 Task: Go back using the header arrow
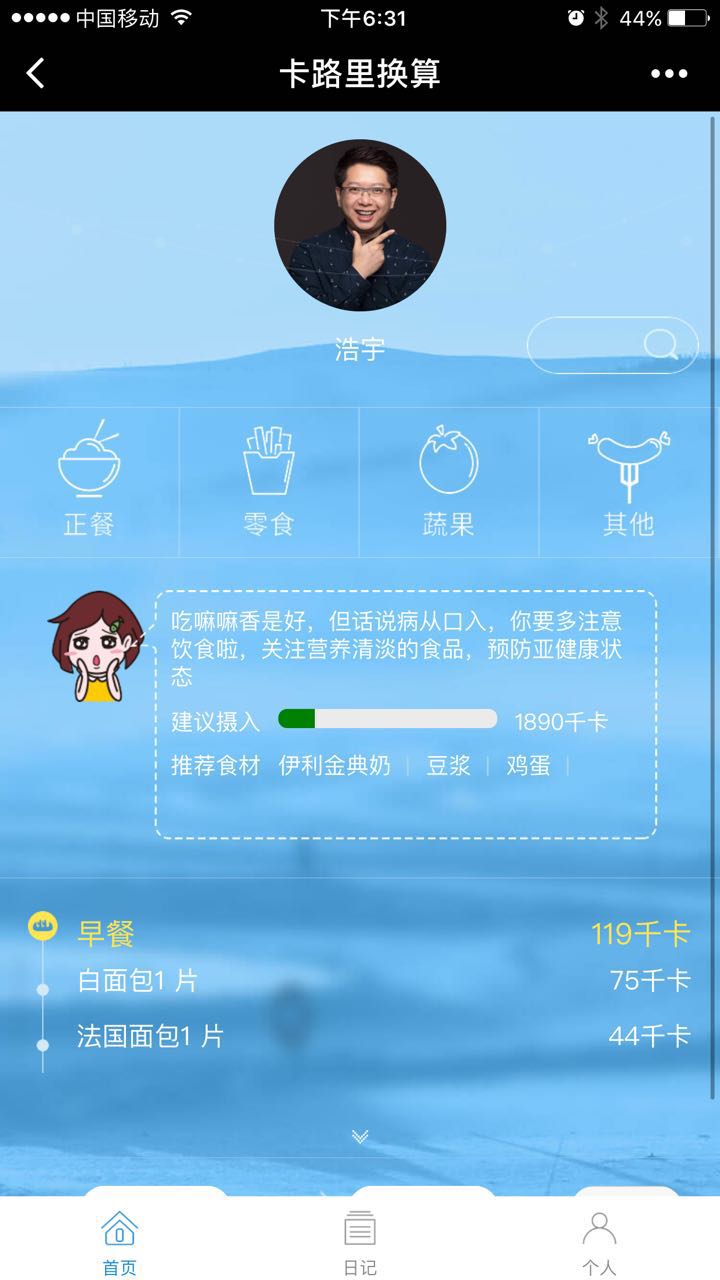point(36,73)
